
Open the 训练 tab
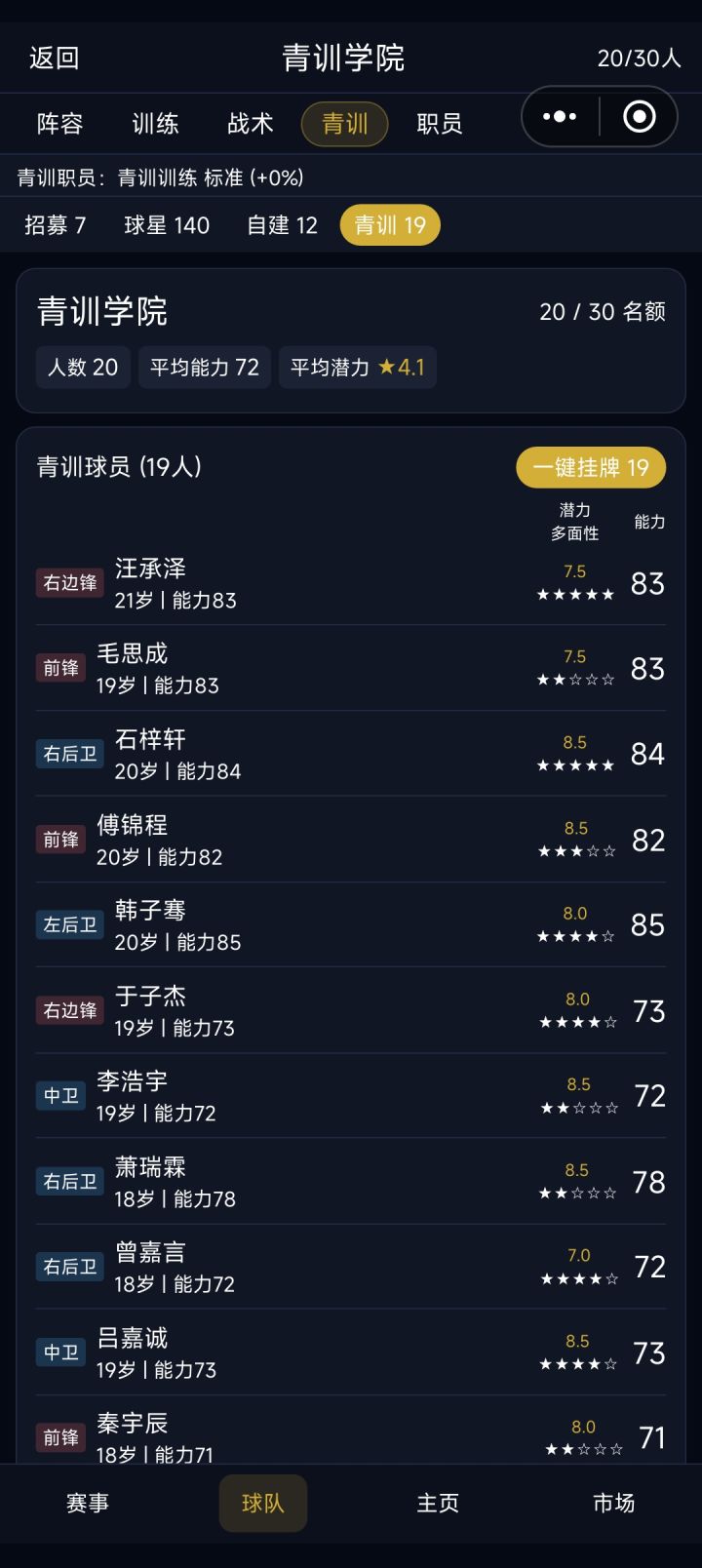click(x=155, y=124)
